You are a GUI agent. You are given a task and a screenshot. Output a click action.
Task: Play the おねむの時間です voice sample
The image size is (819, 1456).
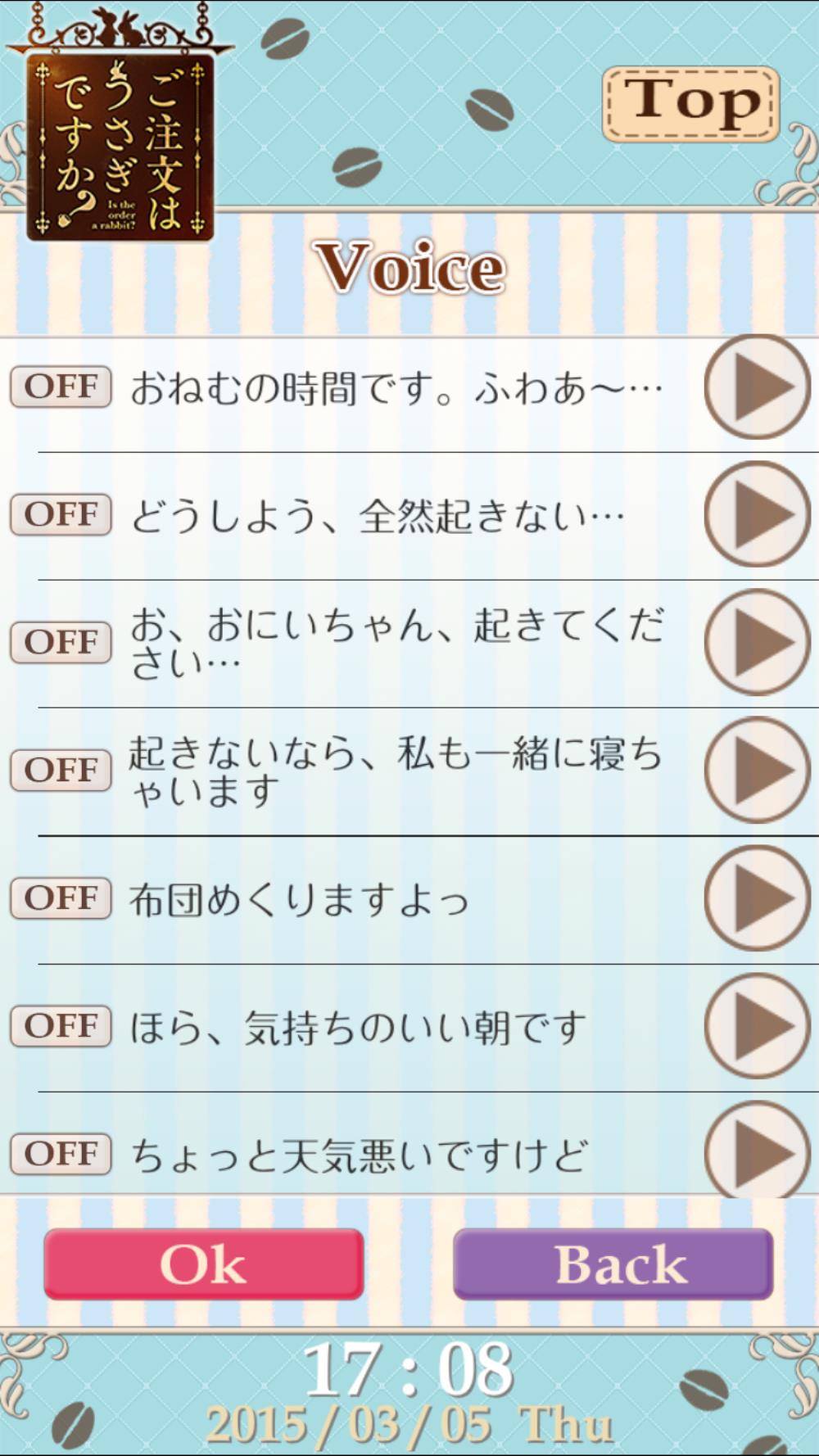pyautogui.click(x=758, y=387)
